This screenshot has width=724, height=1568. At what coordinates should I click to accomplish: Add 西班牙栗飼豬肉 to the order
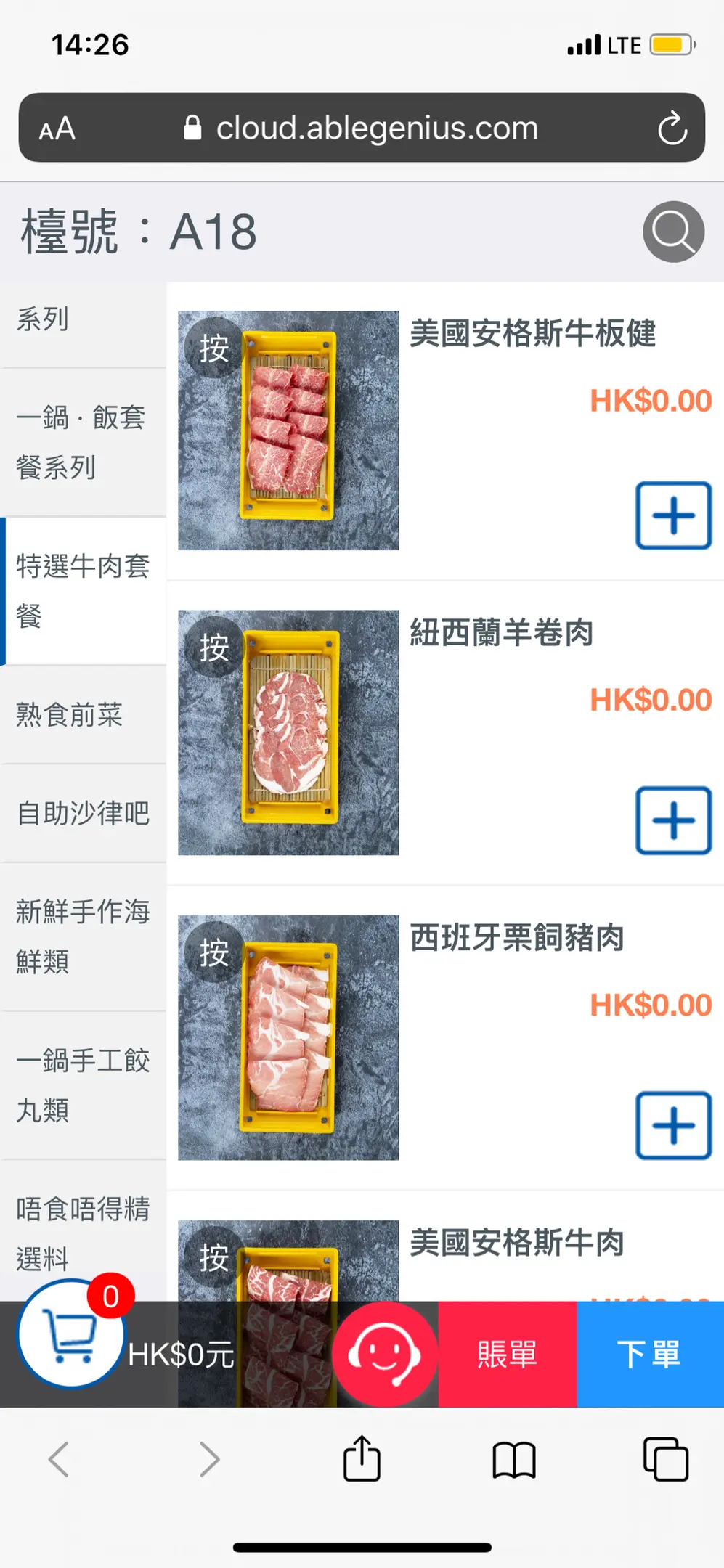click(x=673, y=1125)
